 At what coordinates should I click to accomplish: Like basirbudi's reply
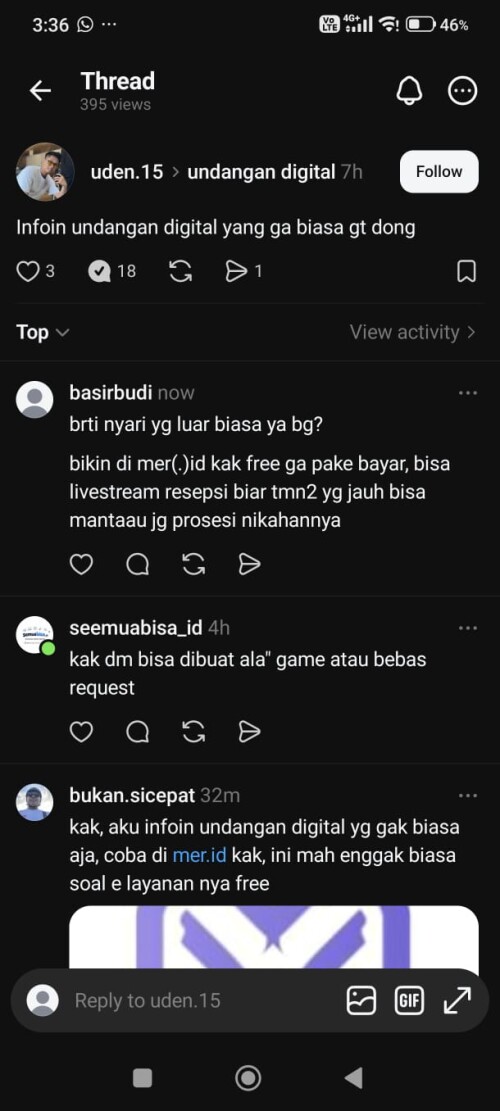81,564
